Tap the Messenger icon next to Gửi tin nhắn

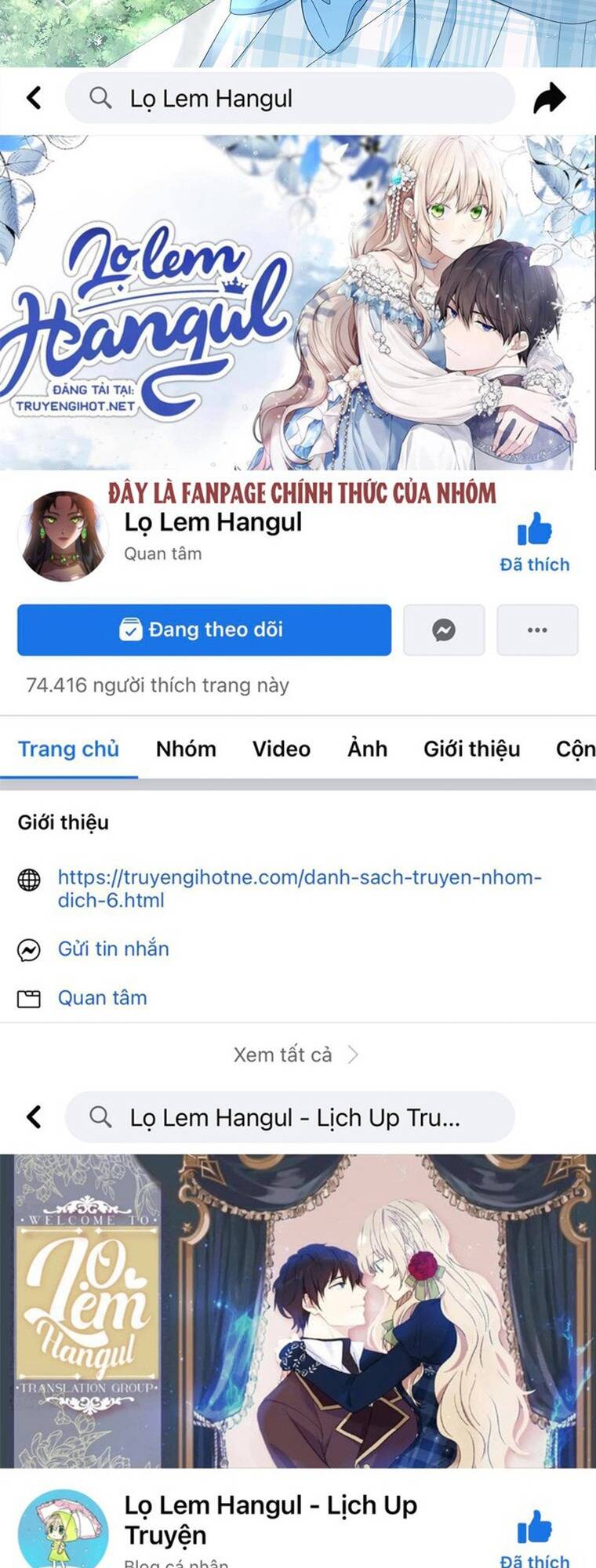click(x=30, y=949)
